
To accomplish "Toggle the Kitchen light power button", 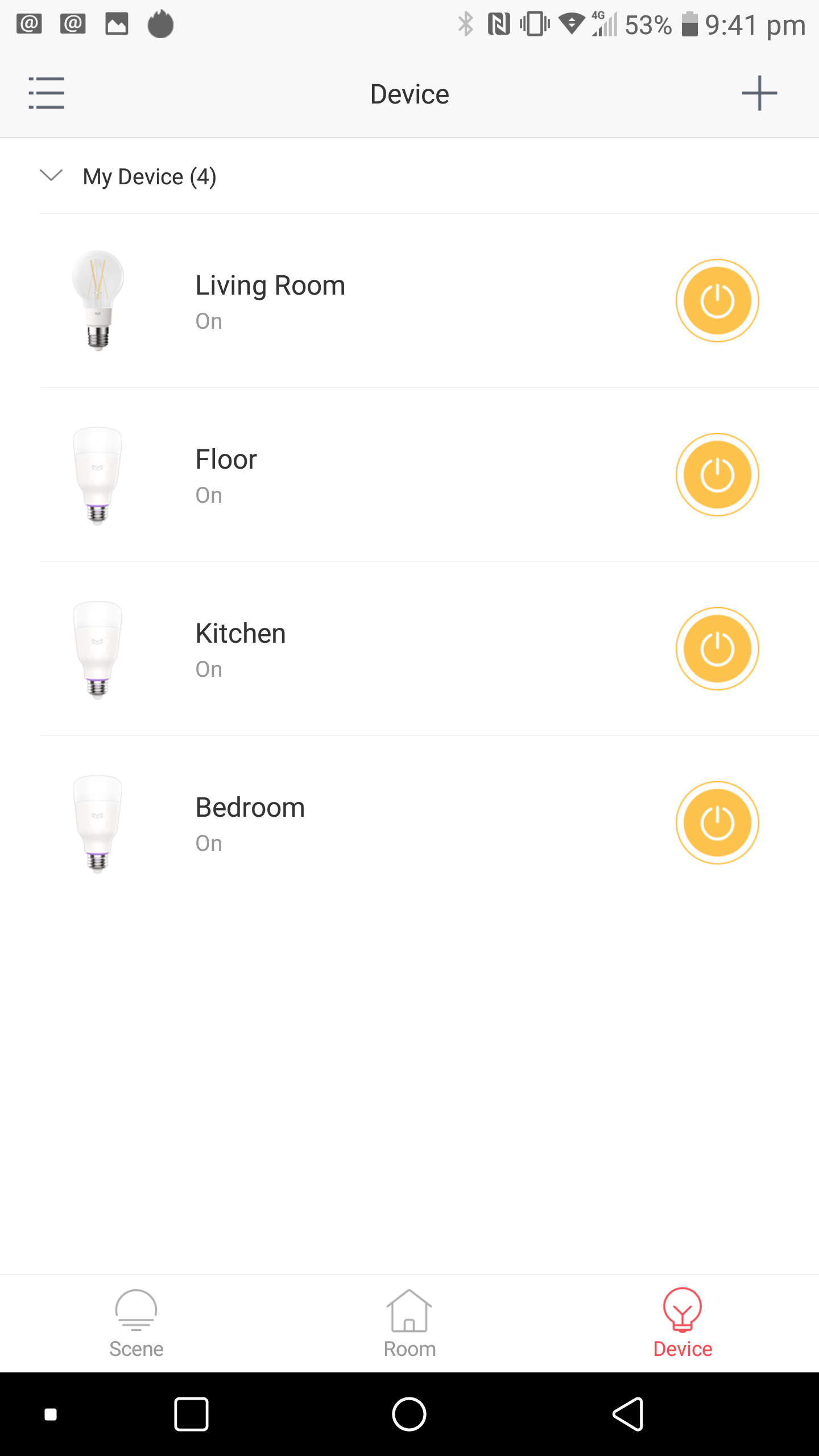I will click(x=717, y=649).
